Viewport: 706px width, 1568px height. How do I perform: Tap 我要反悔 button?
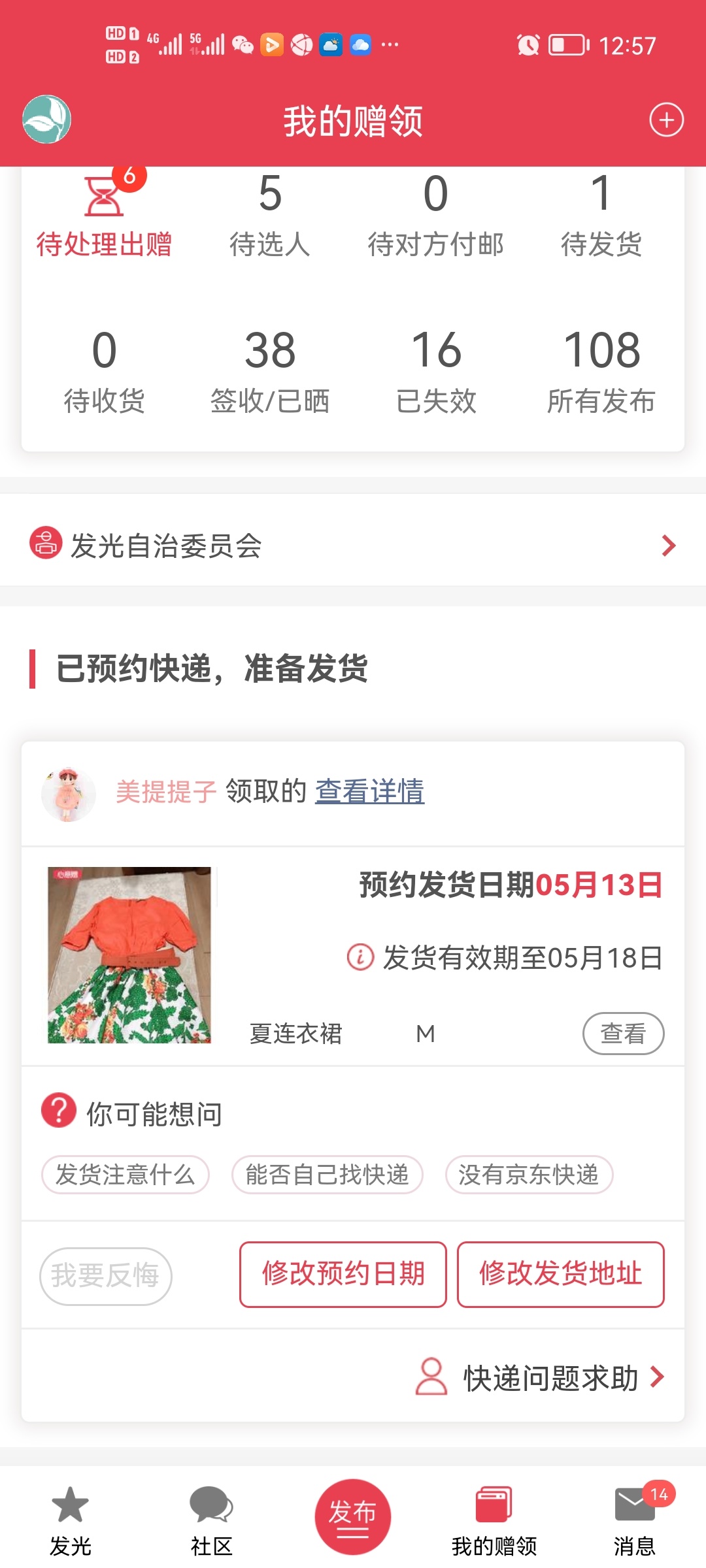click(x=106, y=1275)
